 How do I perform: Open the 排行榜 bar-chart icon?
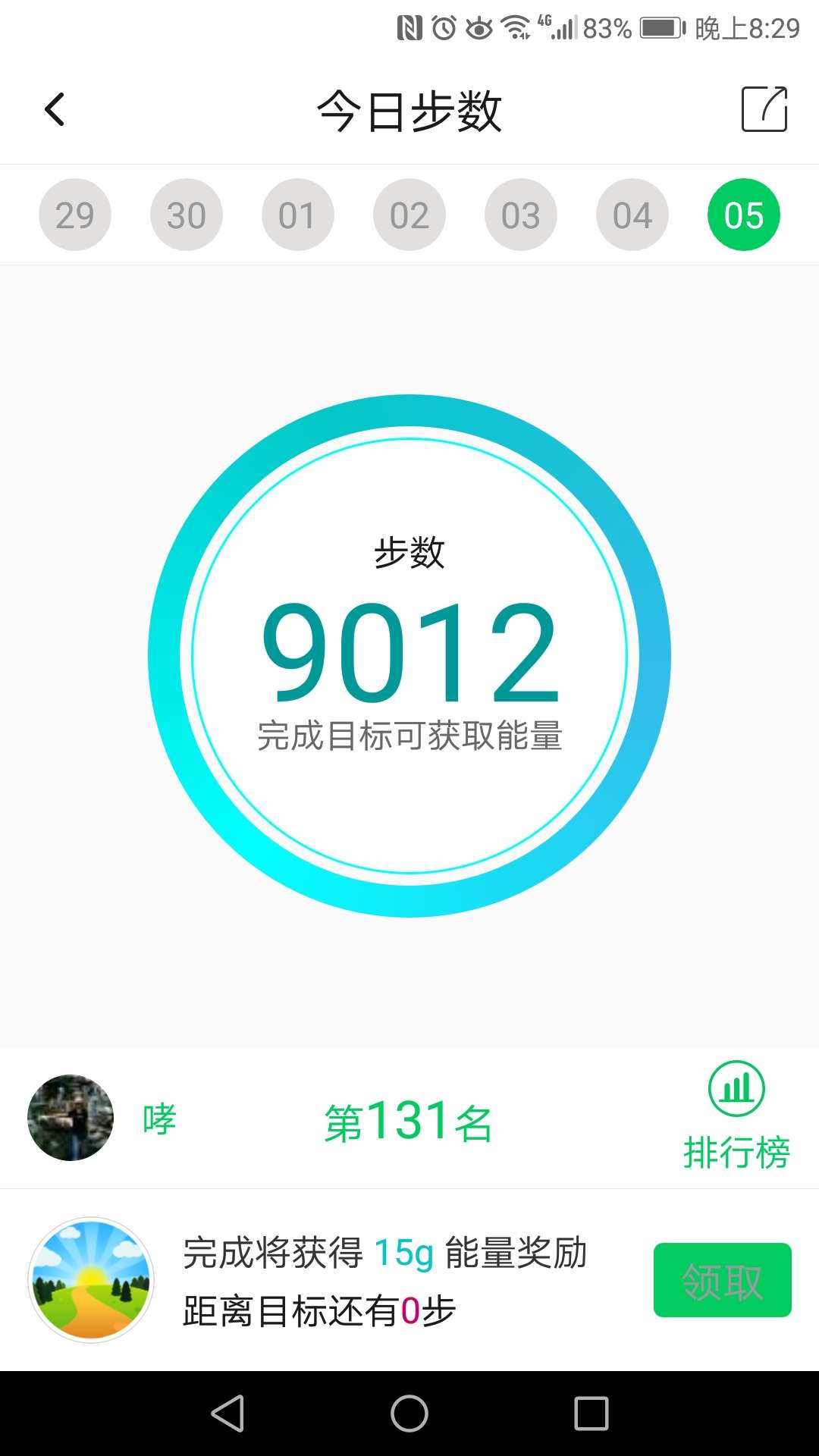tap(736, 1087)
